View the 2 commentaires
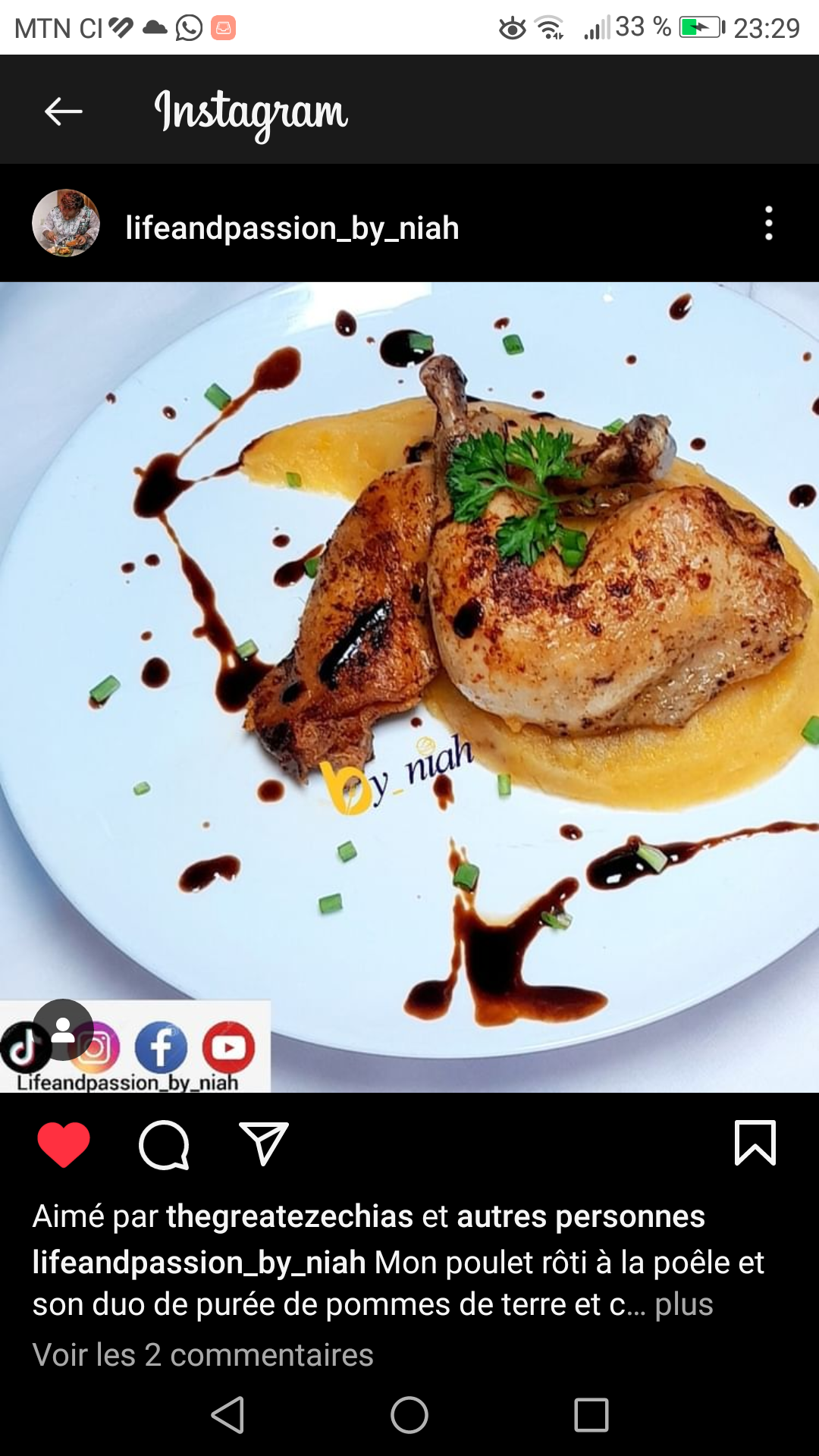This screenshot has width=819, height=1456. coord(203,1354)
